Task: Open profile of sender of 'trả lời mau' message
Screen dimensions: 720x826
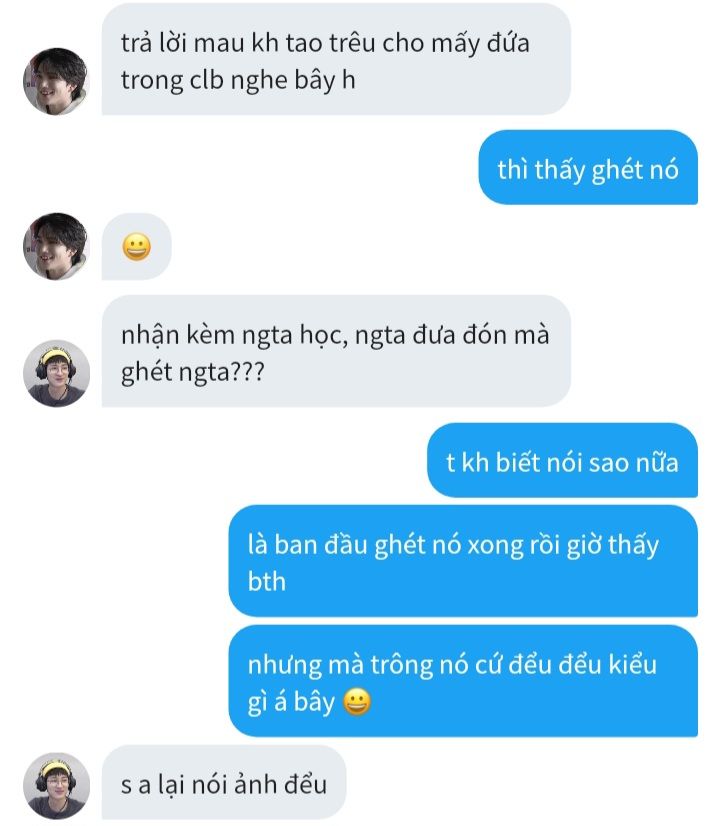Action: (x=56, y=81)
